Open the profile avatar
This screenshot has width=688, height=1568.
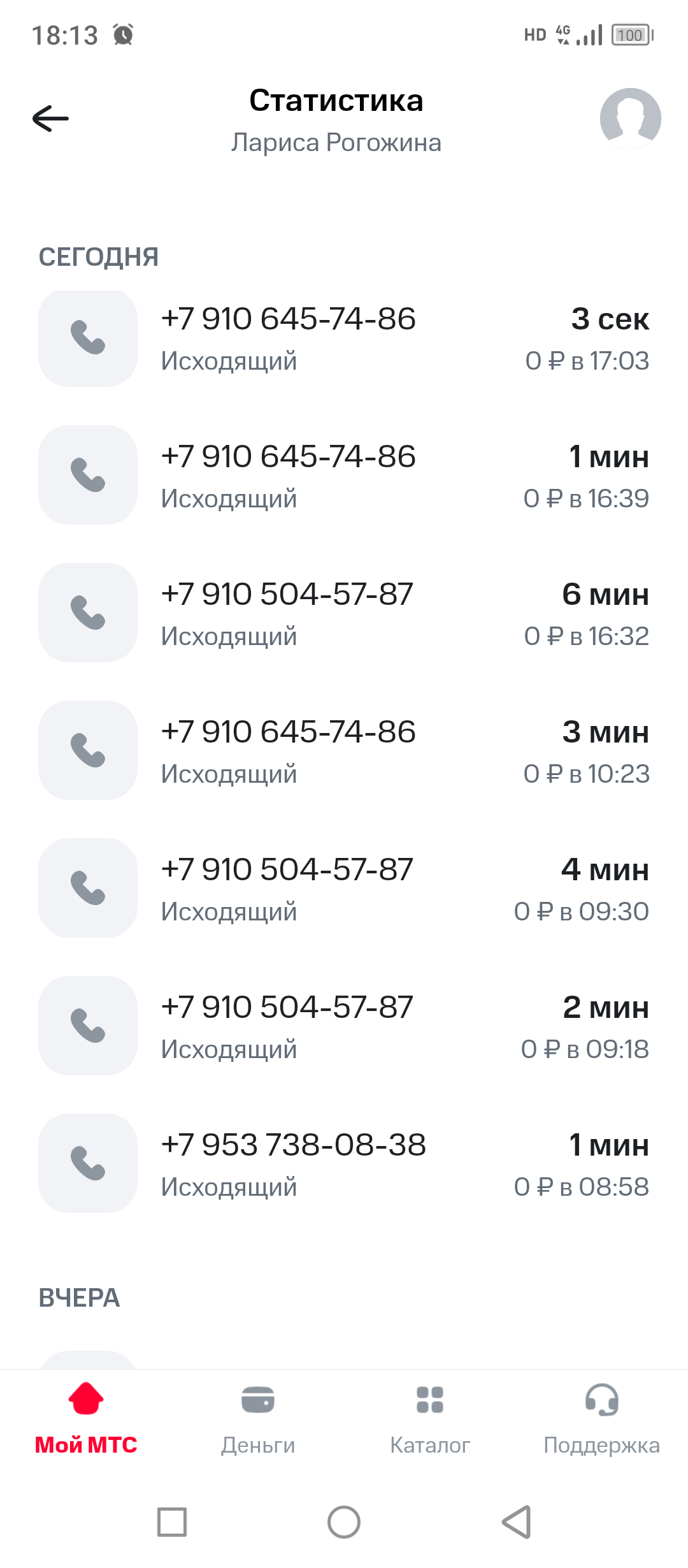(630, 119)
